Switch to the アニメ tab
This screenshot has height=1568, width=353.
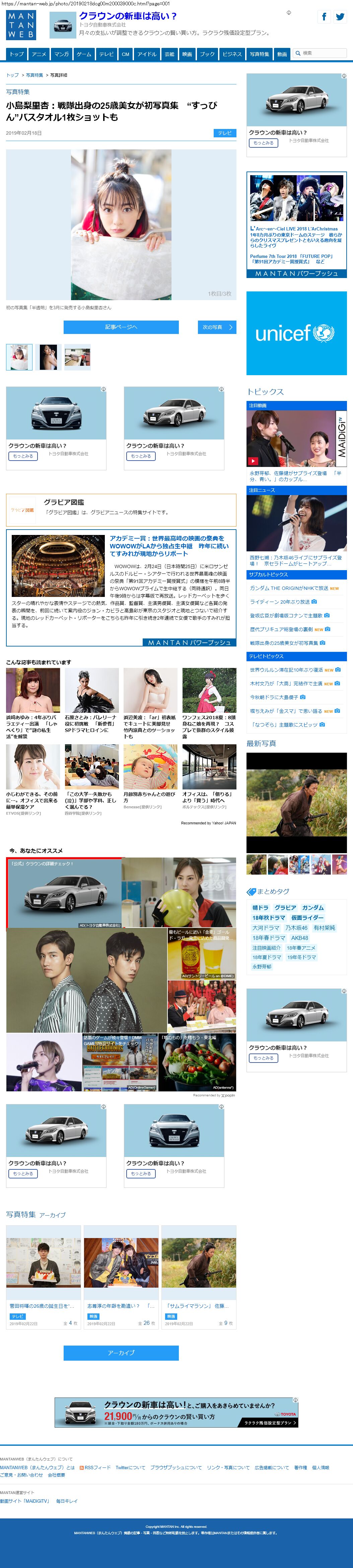tap(39, 54)
